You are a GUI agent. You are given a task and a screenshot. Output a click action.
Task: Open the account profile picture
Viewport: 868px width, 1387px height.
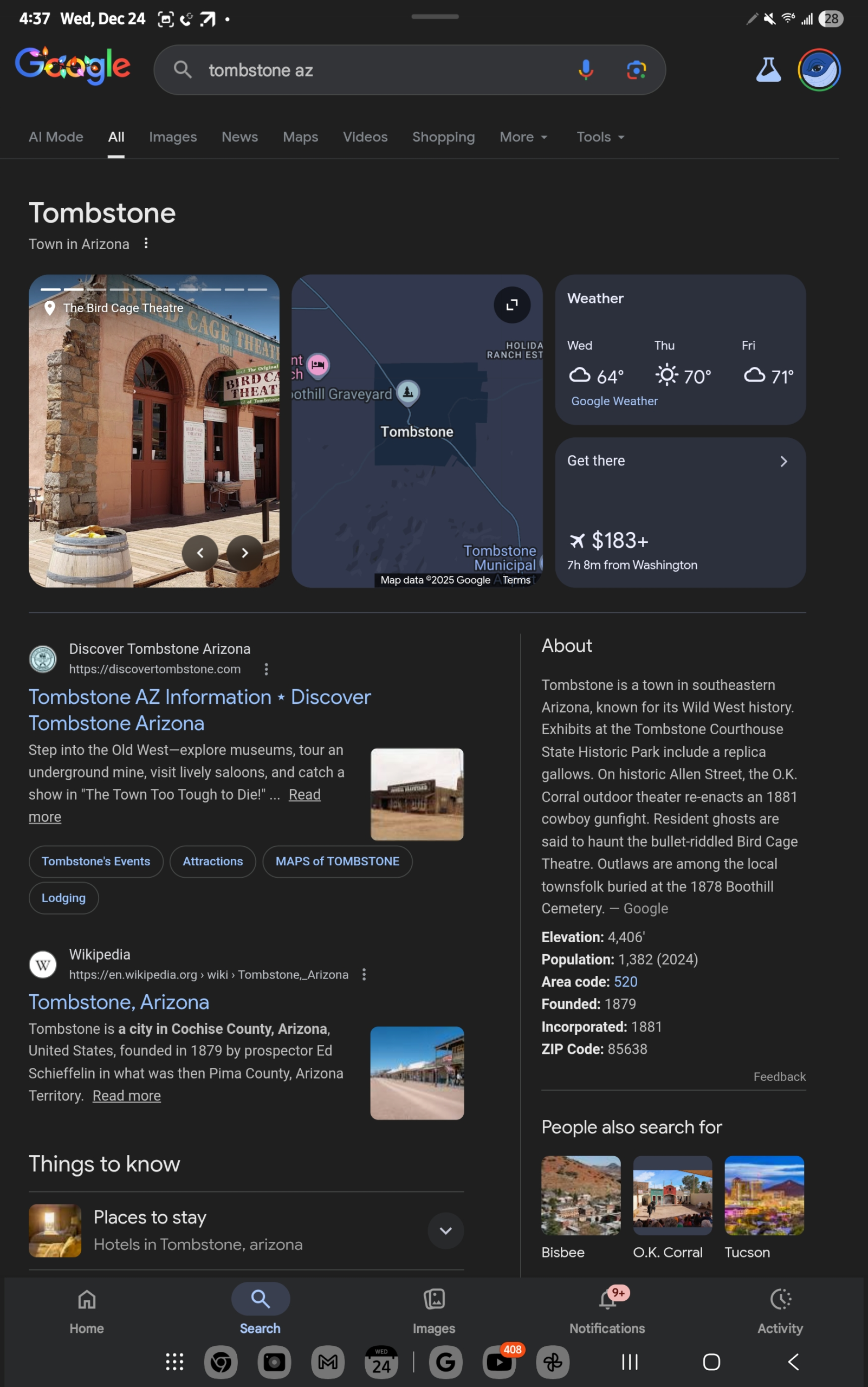click(x=819, y=70)
